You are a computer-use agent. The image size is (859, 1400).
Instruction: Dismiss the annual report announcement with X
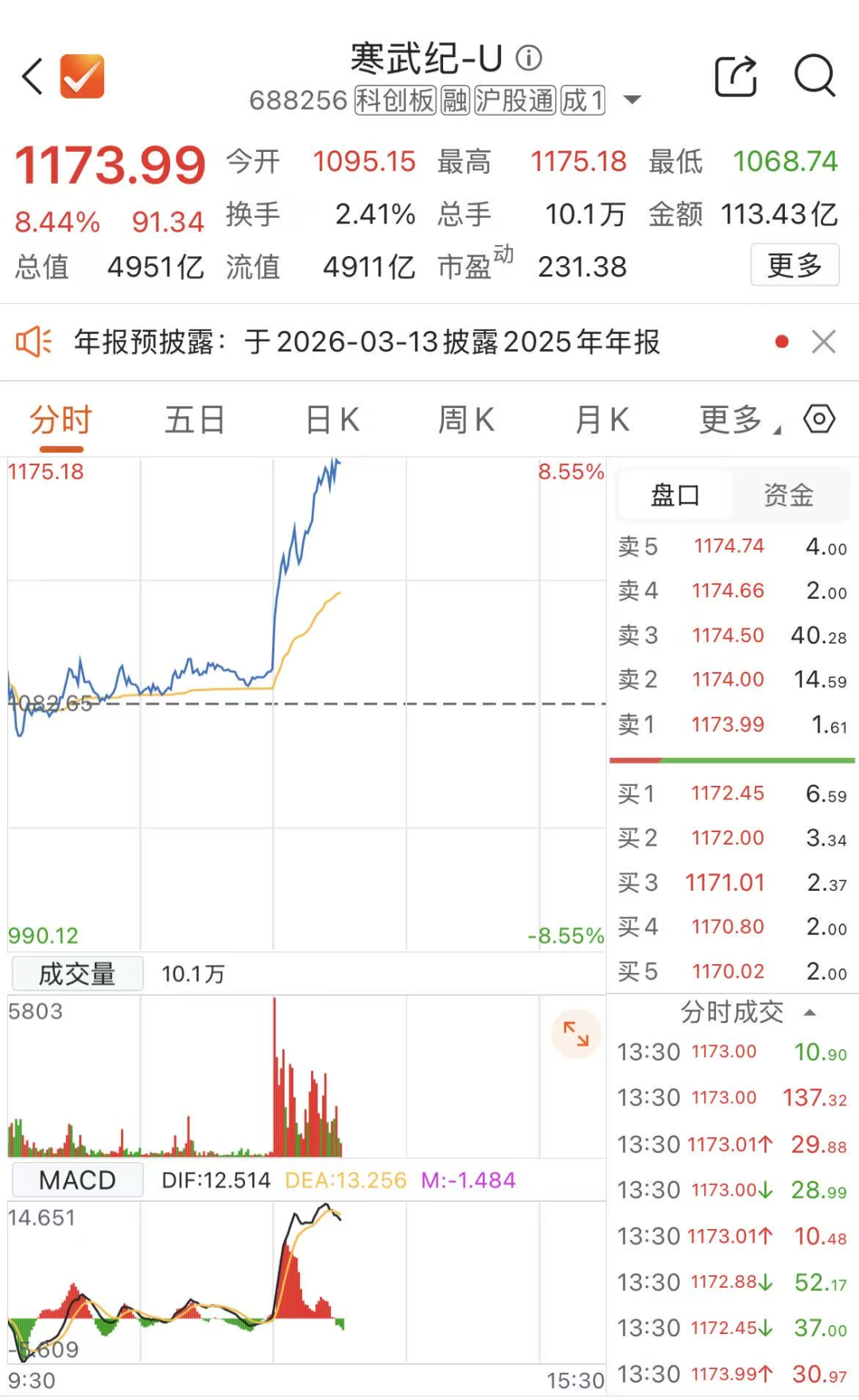[824, 342]
